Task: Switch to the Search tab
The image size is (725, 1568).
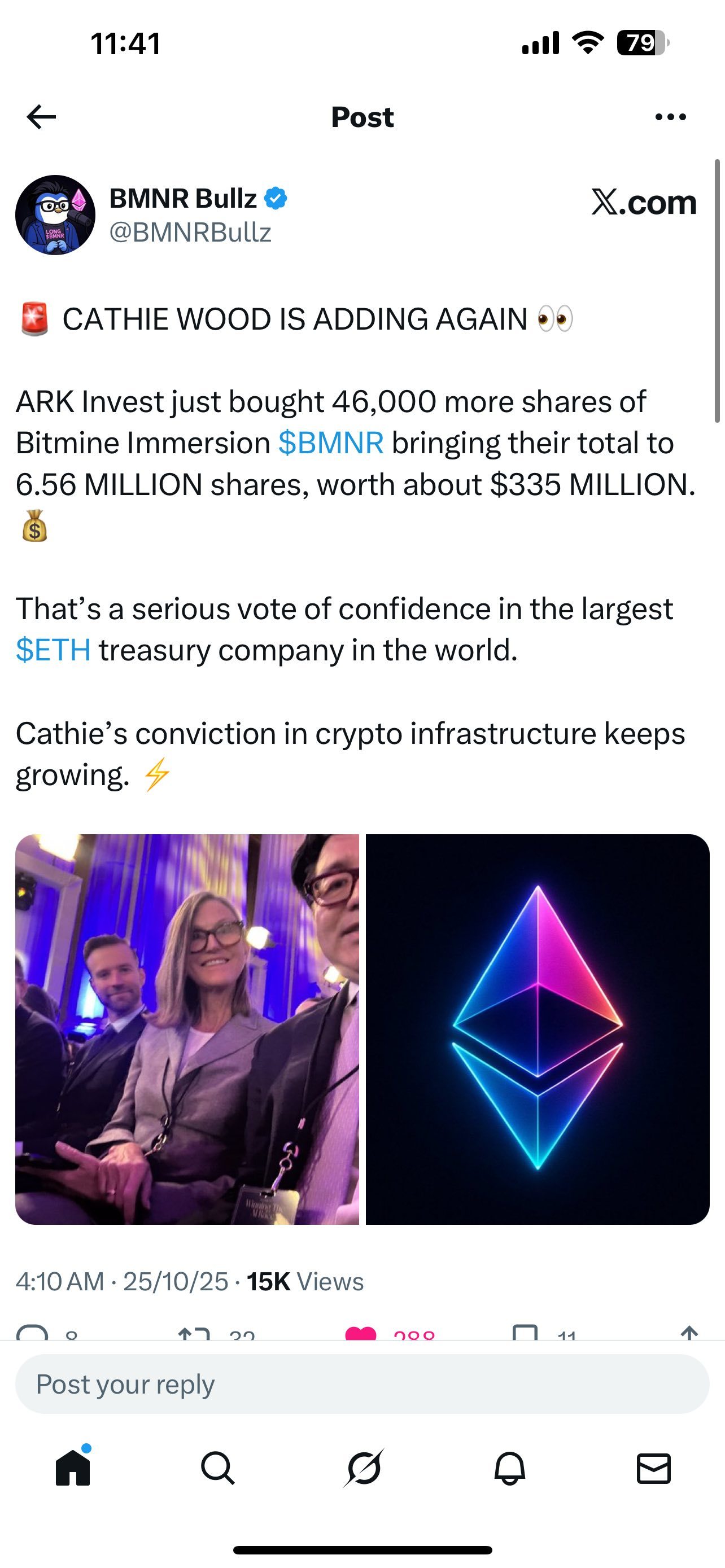Action: [217, 1469]
